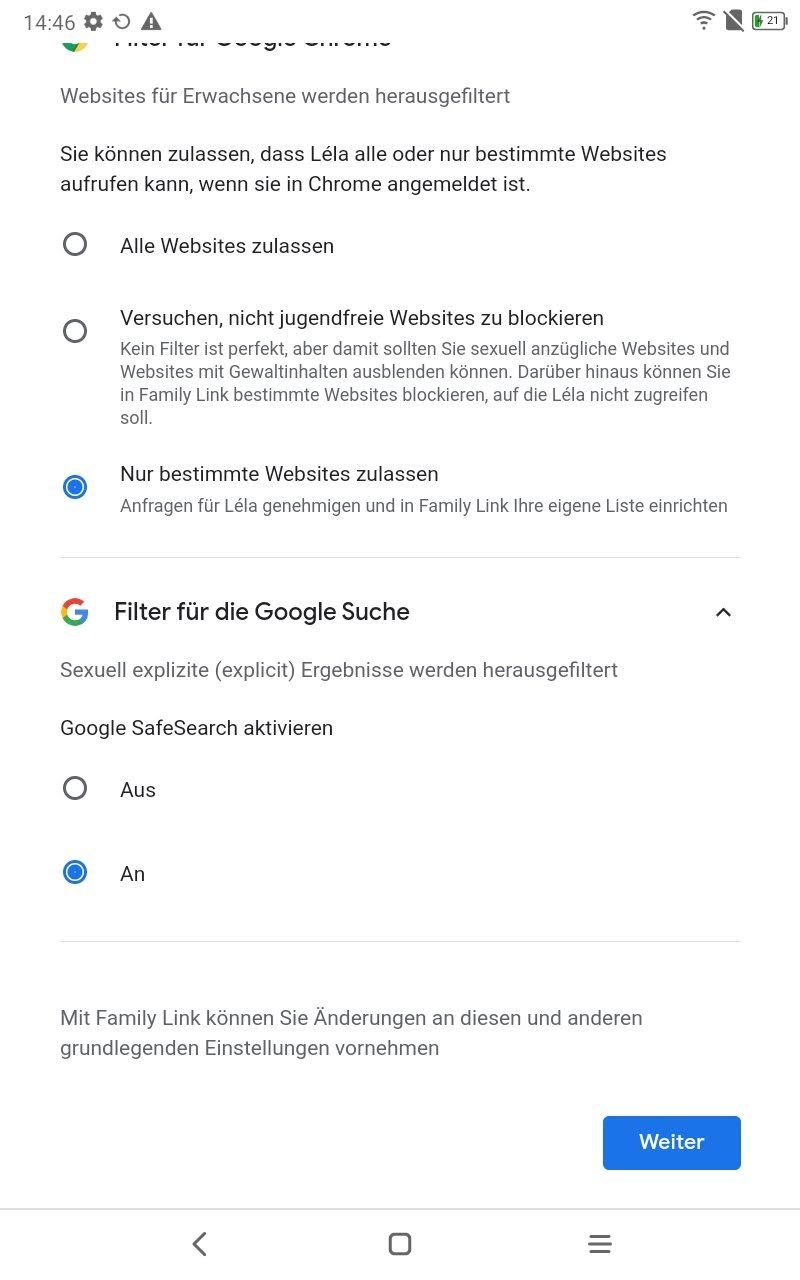Select 'Nur bestimmte Websites zulassen'
800x1280 pixels.
[x=75, y=487]
